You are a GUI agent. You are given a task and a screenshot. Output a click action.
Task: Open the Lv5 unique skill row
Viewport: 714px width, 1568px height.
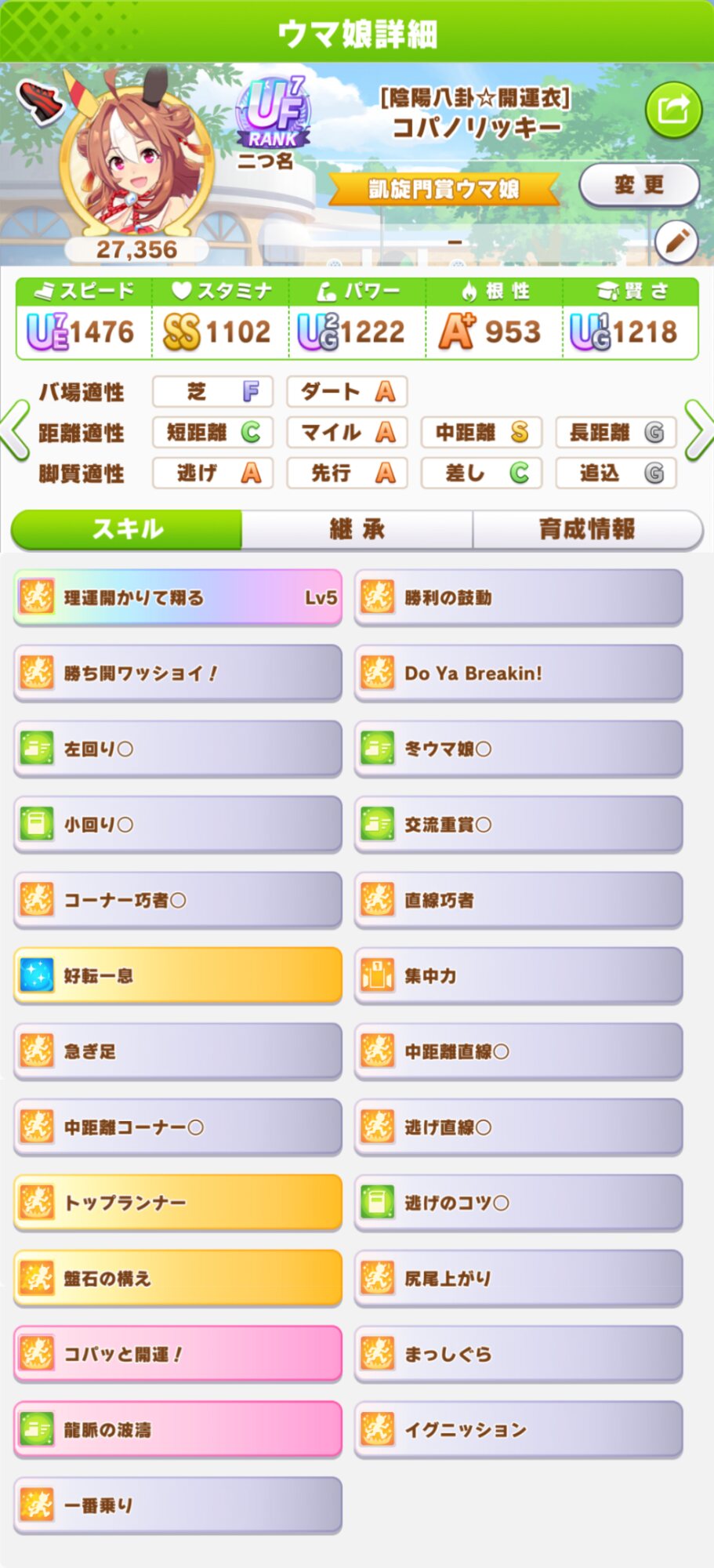point(178,597)
